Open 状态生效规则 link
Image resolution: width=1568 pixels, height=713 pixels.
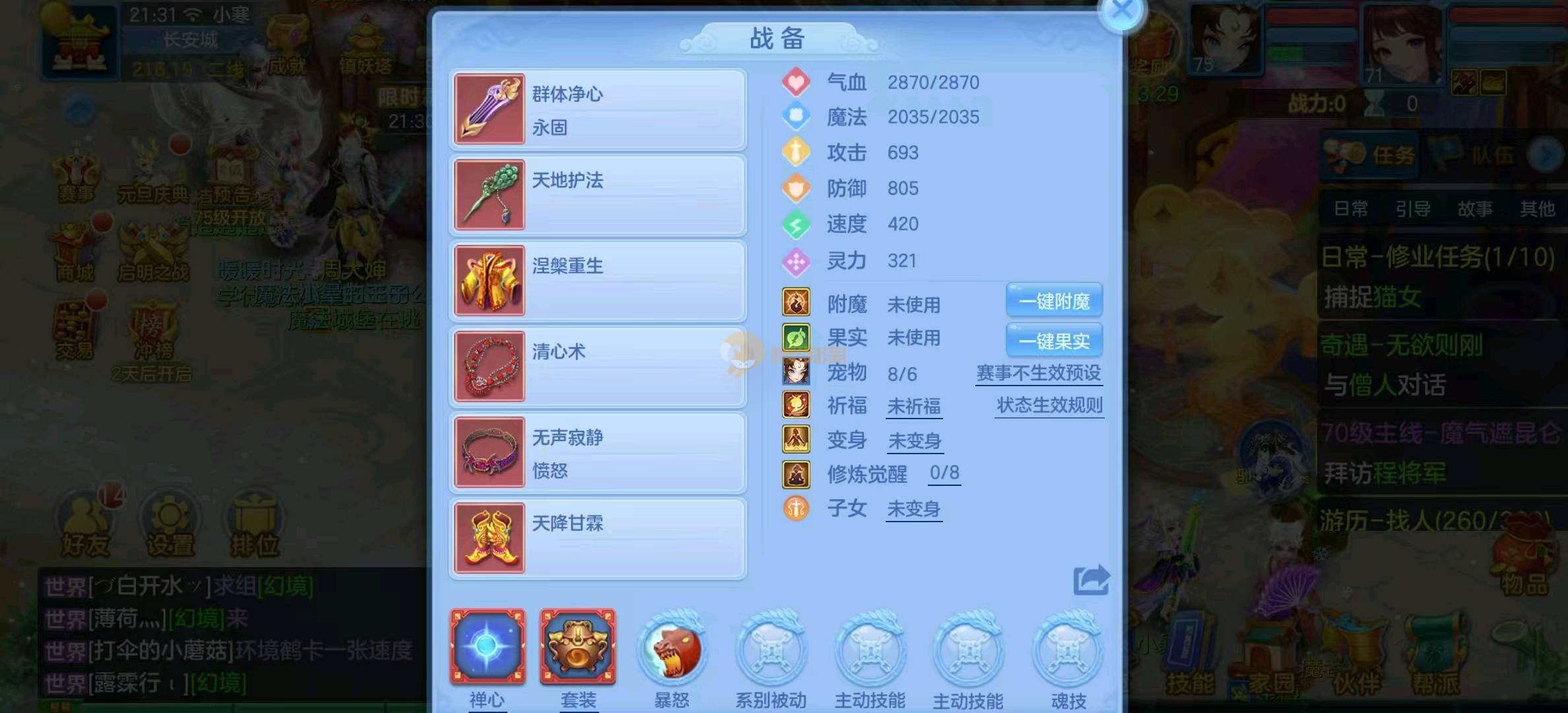[x=1049, y=405]
